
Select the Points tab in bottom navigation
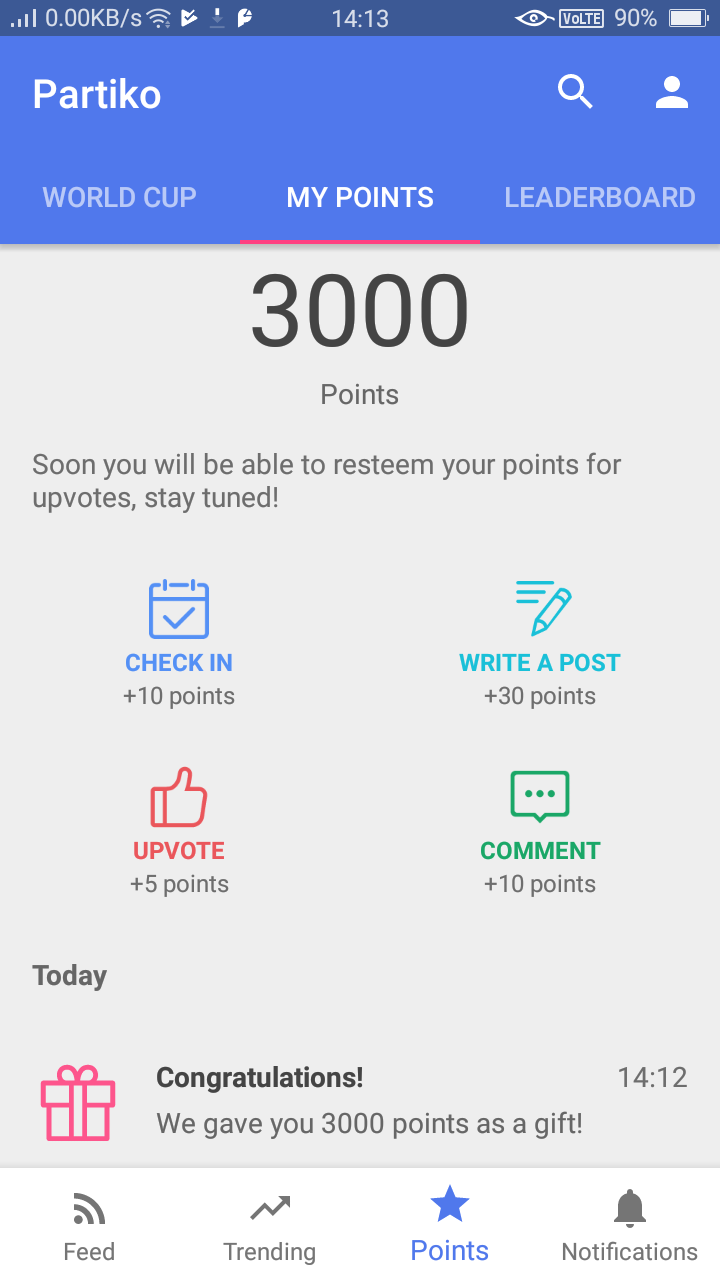click(x=450, y=1226)
